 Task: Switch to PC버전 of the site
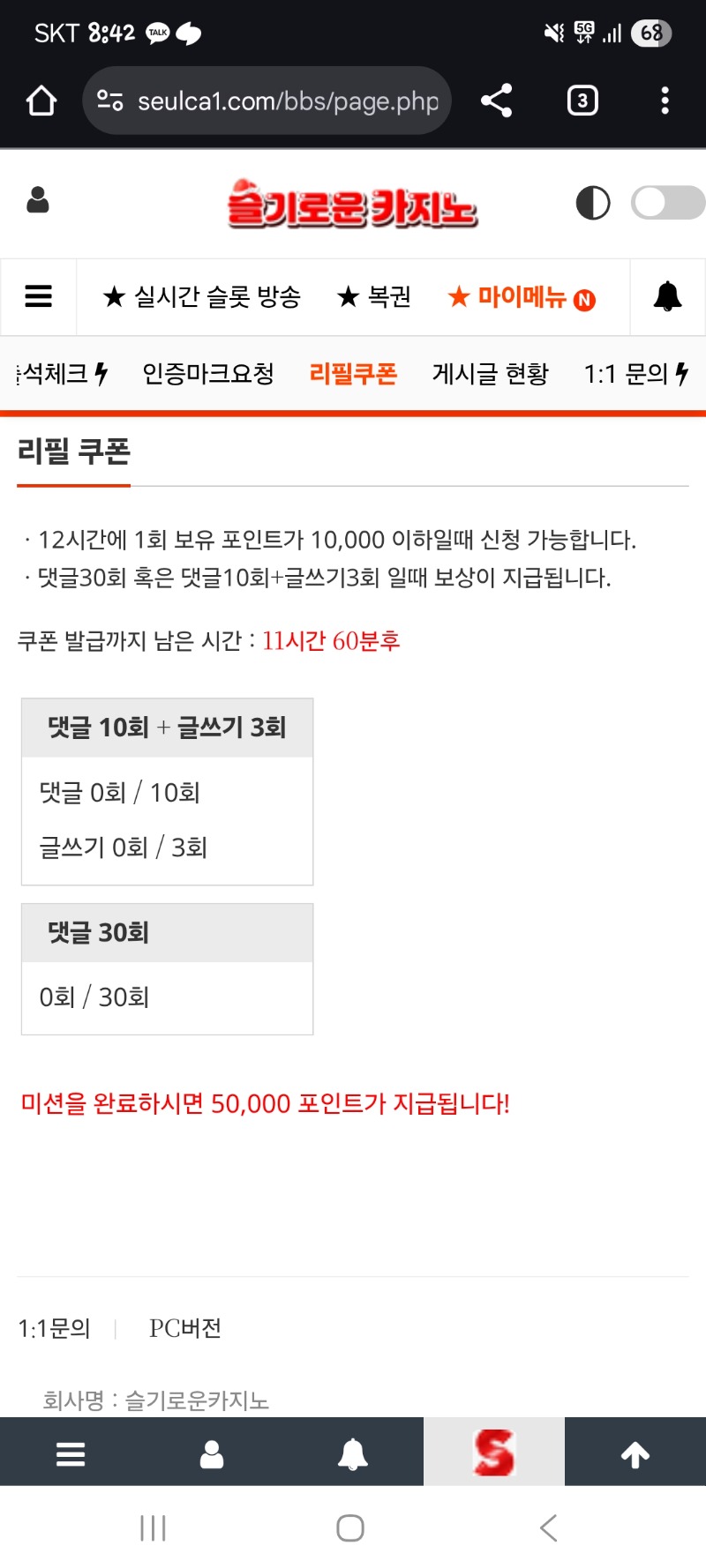click(x=184, y=1328)
